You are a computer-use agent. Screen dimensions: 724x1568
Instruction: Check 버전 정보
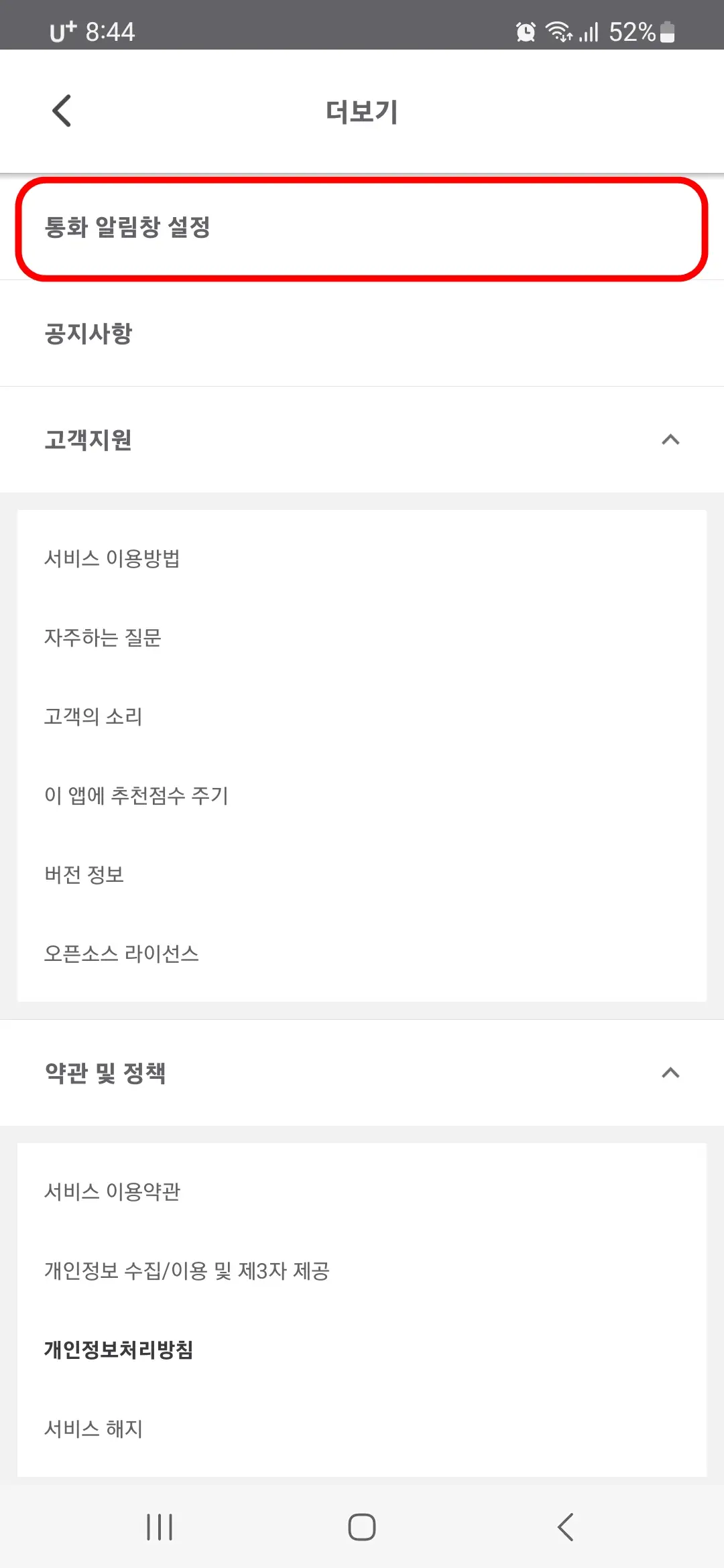[362, 874]
